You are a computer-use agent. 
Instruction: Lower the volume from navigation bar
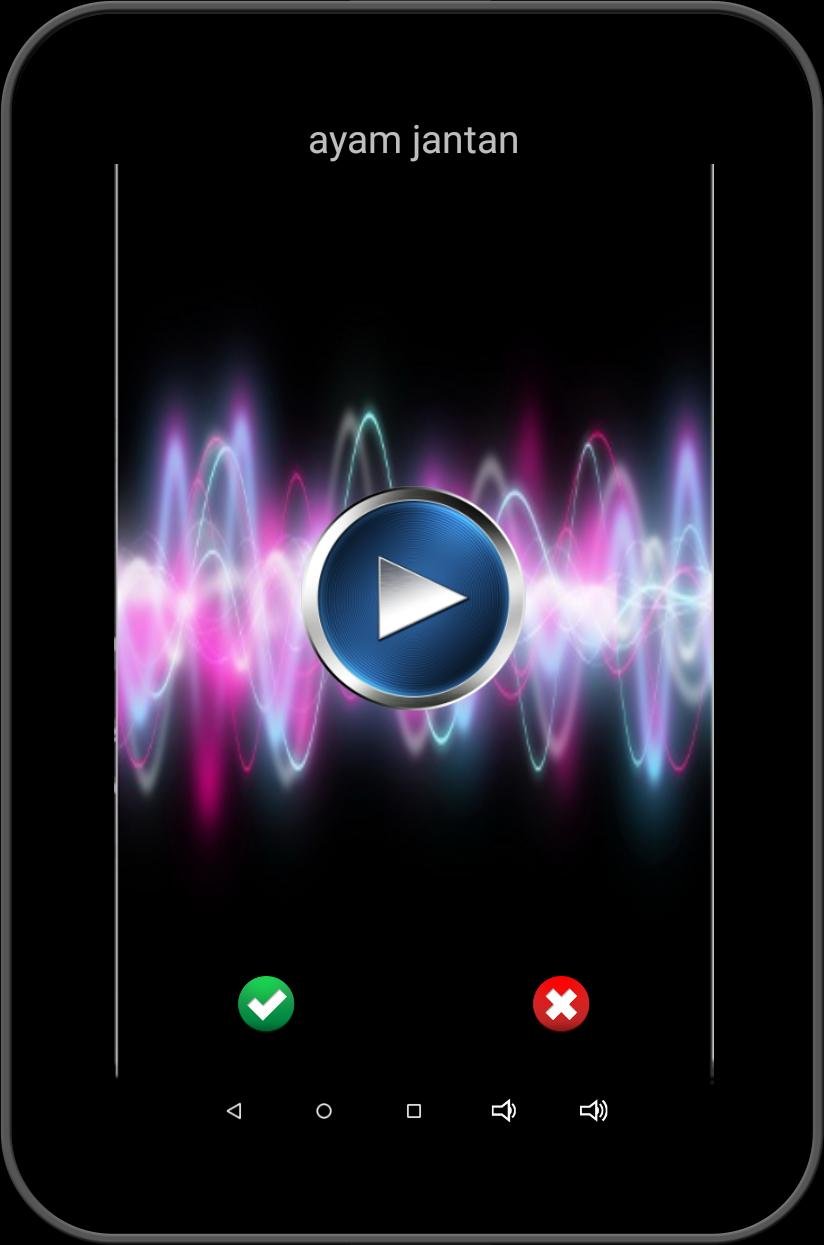click(503, 1111)
